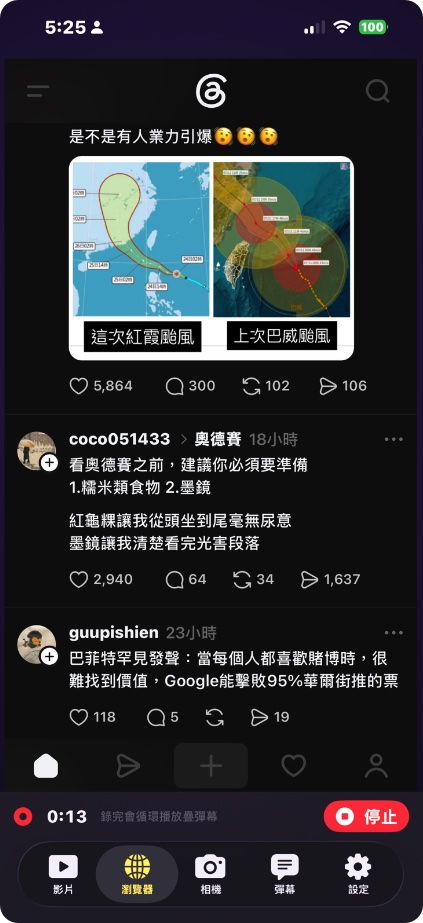Viewport: 423px width, 923px height.
Task: Open the Threads side menu button
Action: pyautogui.click(x=38, y=91)
